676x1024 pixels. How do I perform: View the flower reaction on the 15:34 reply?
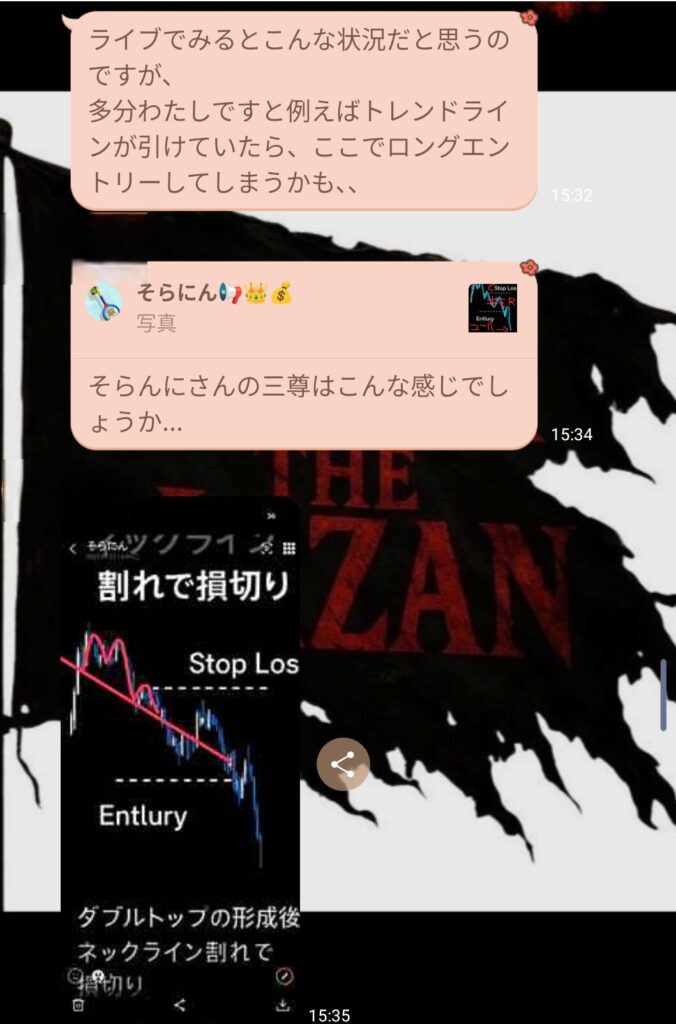[529, 267]
